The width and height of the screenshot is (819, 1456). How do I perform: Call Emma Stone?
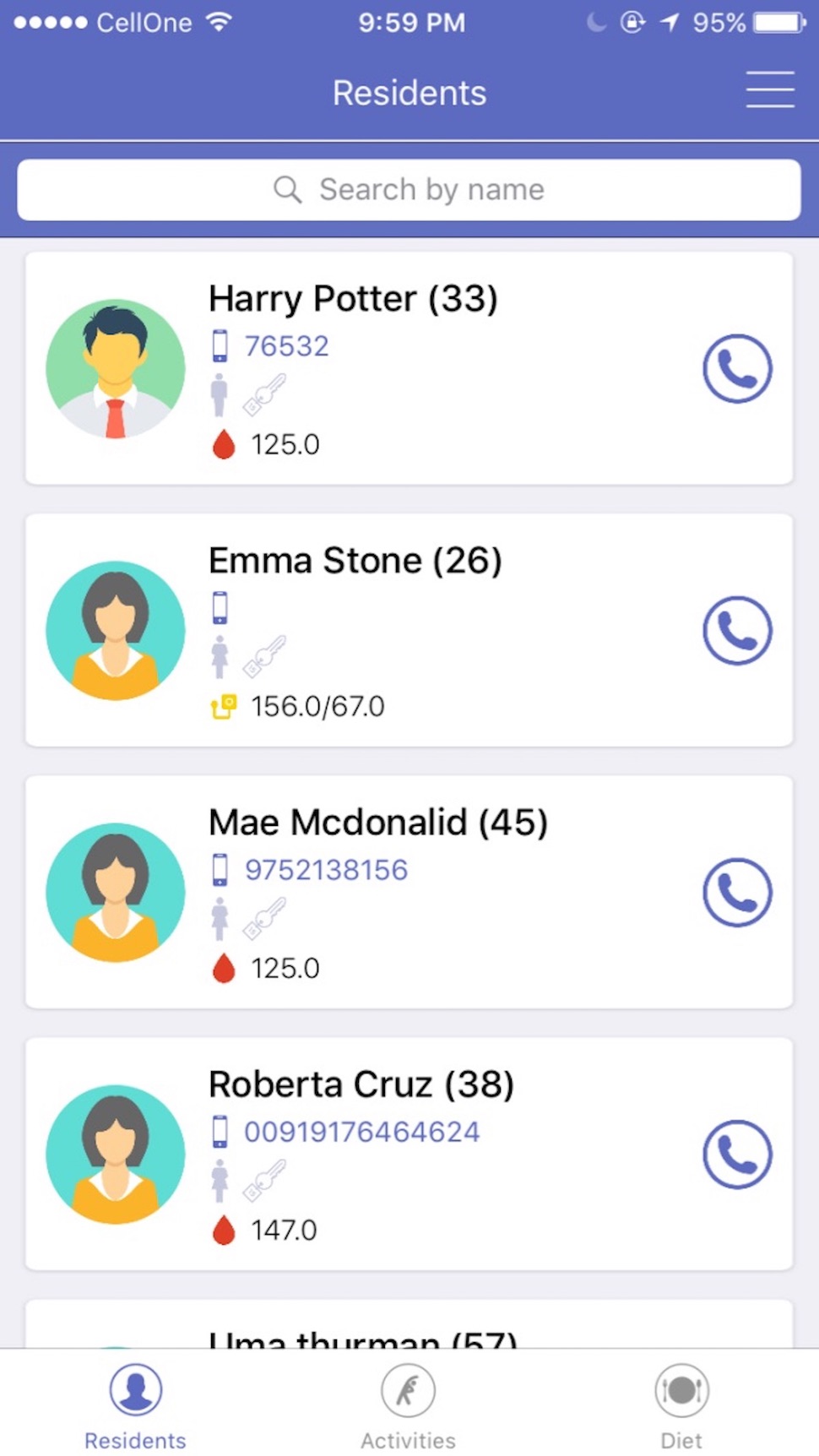[737, 631]
